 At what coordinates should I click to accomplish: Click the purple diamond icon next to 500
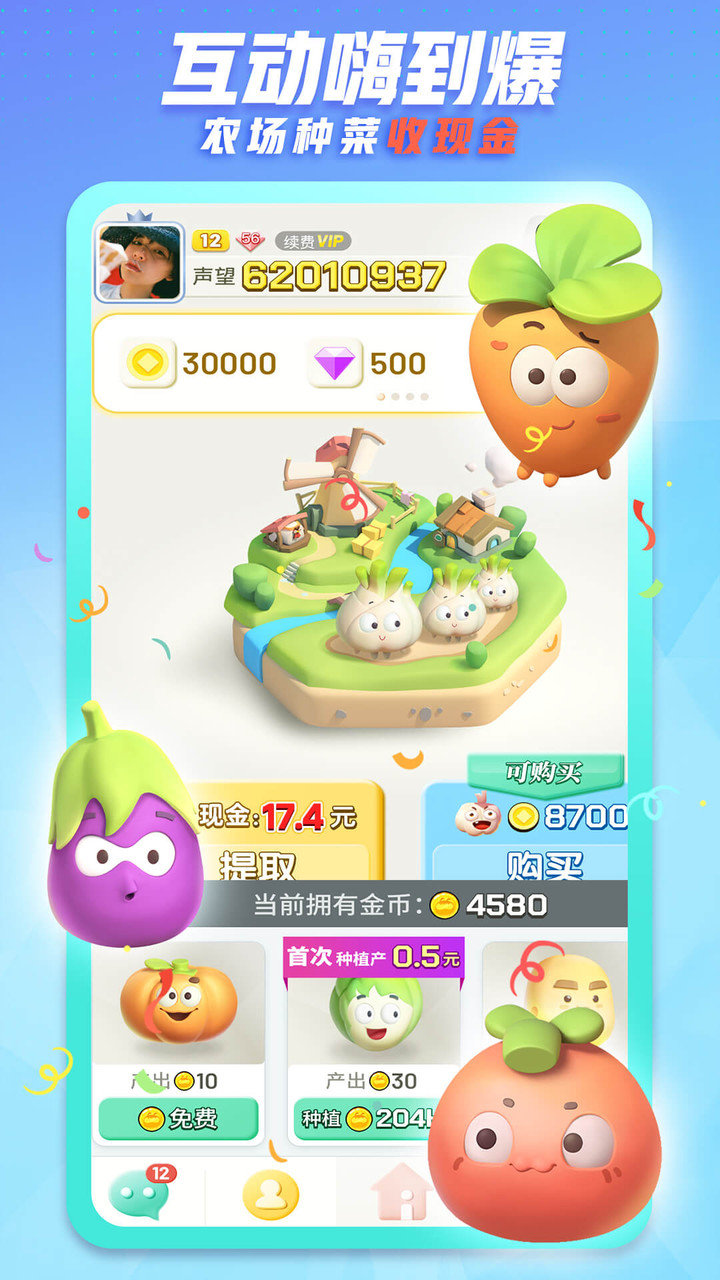coord(337,365)
